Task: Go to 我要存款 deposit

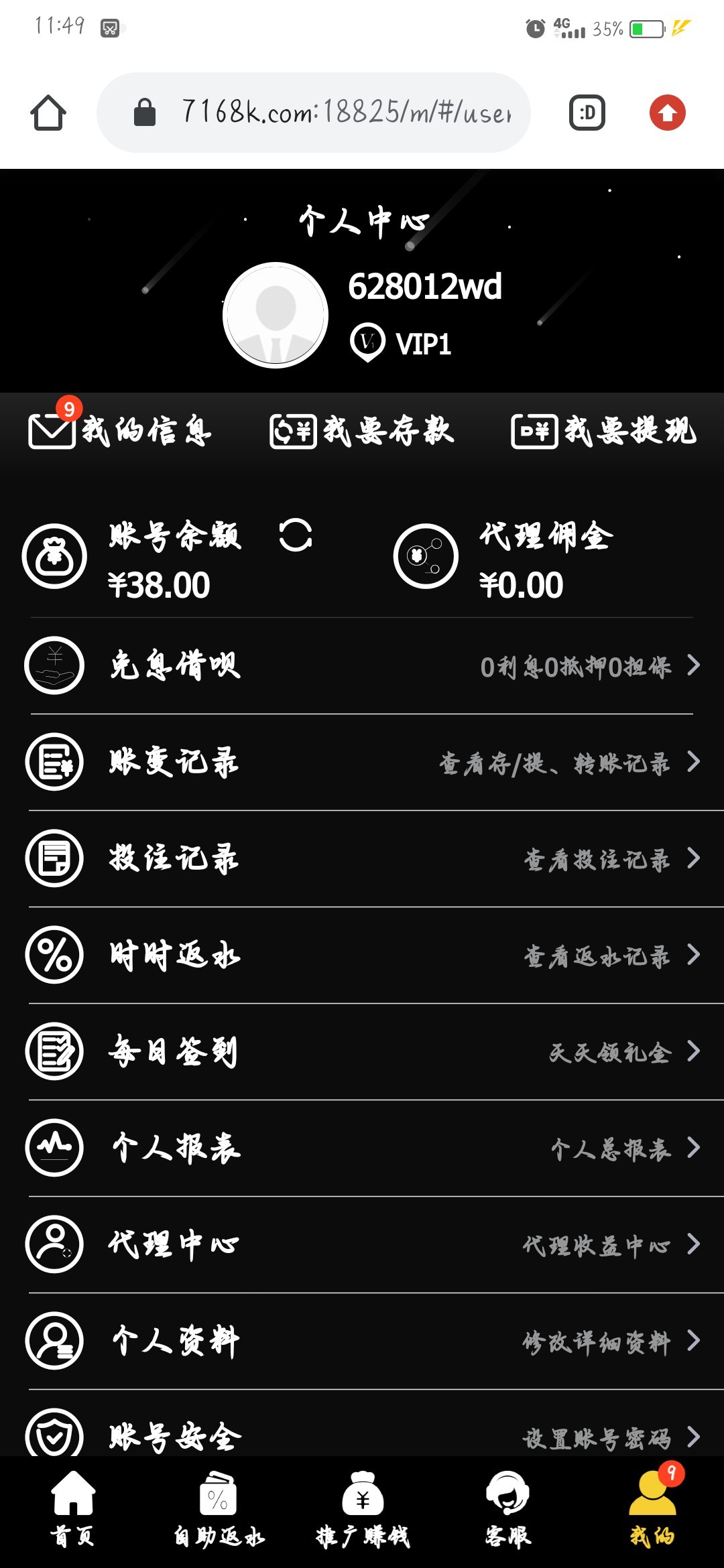Action: coord(362,430)
